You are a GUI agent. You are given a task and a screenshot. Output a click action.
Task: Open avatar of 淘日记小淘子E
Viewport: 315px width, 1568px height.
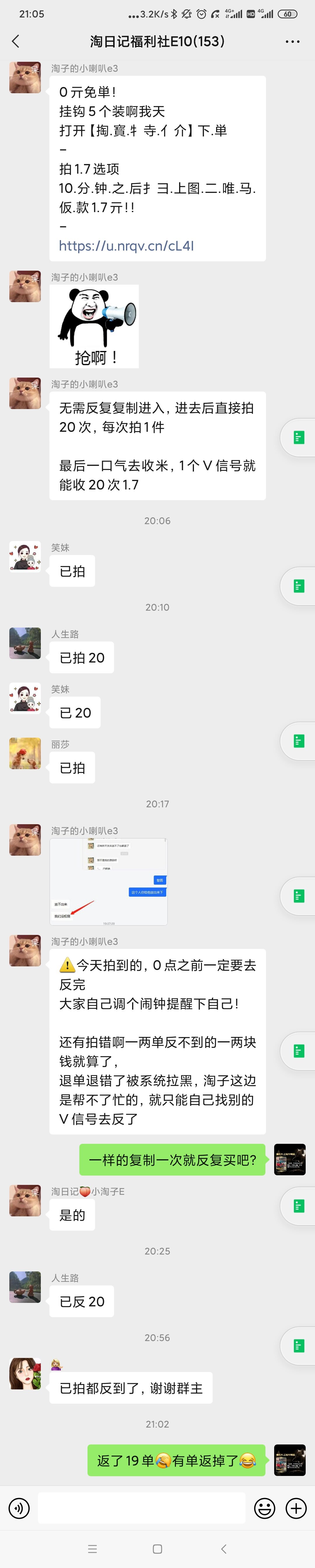point(25,1200)
